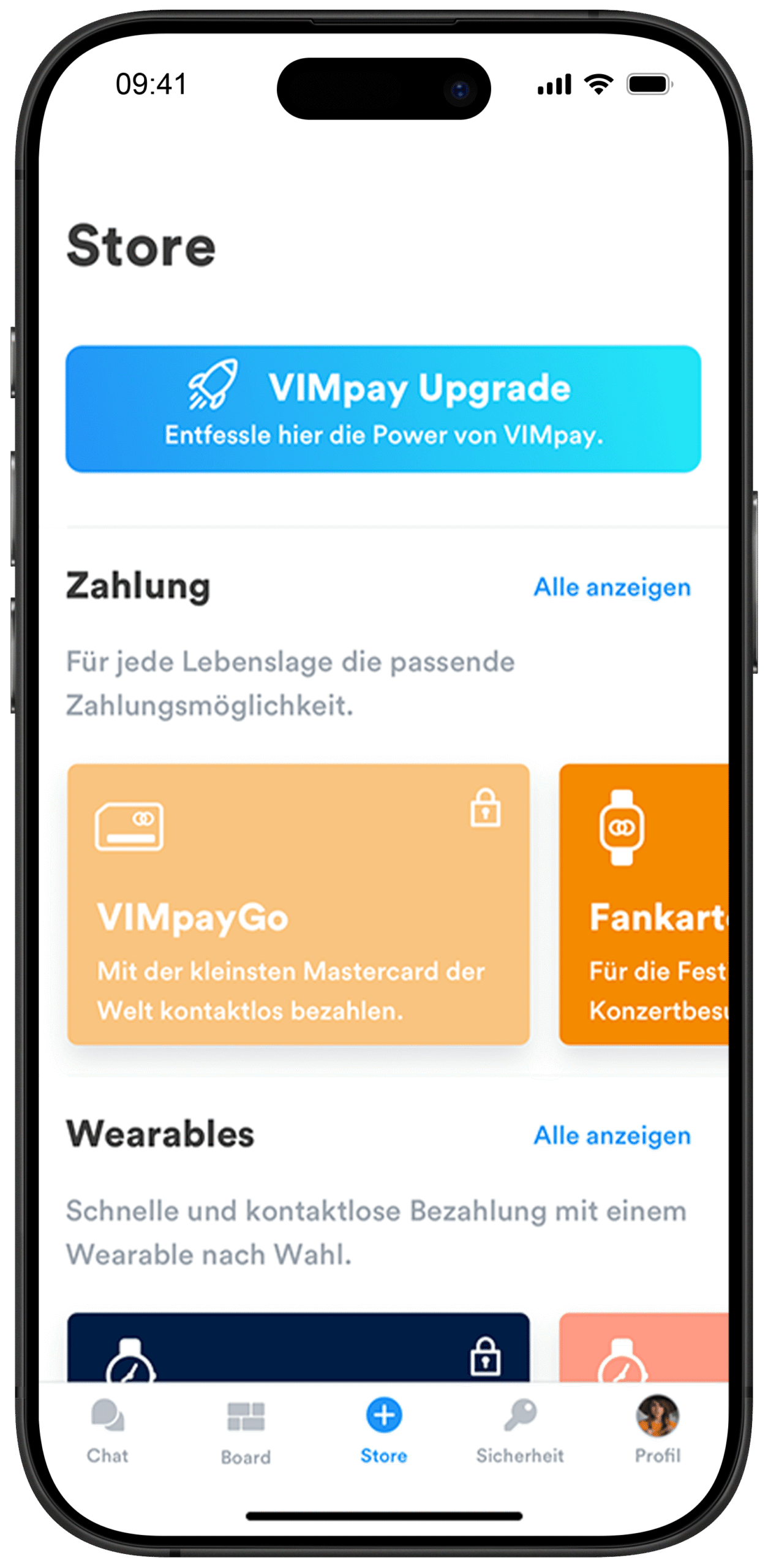This screenshot has width=768, height=1568.
Task: Open the VIMpay Upgrade banner
Action: coord(383,409)
